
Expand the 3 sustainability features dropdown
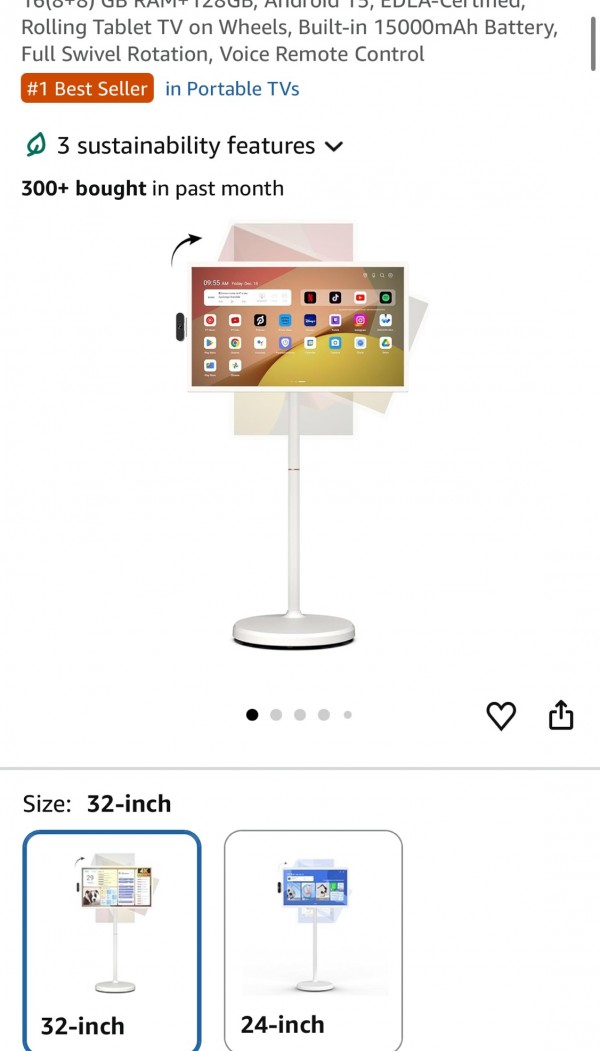[185, 146]
